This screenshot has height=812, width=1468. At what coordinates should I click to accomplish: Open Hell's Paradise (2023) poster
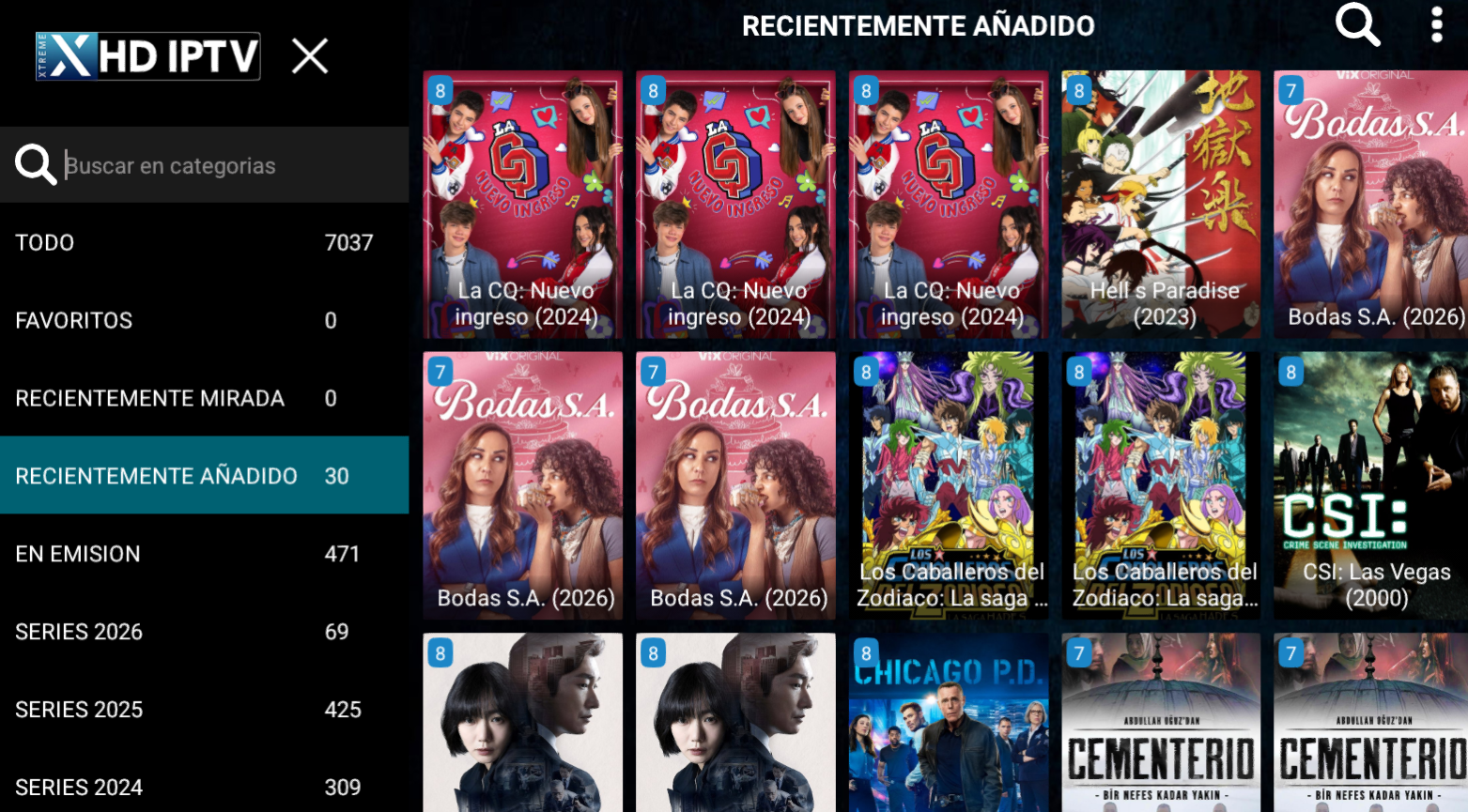coord(1161,205)
